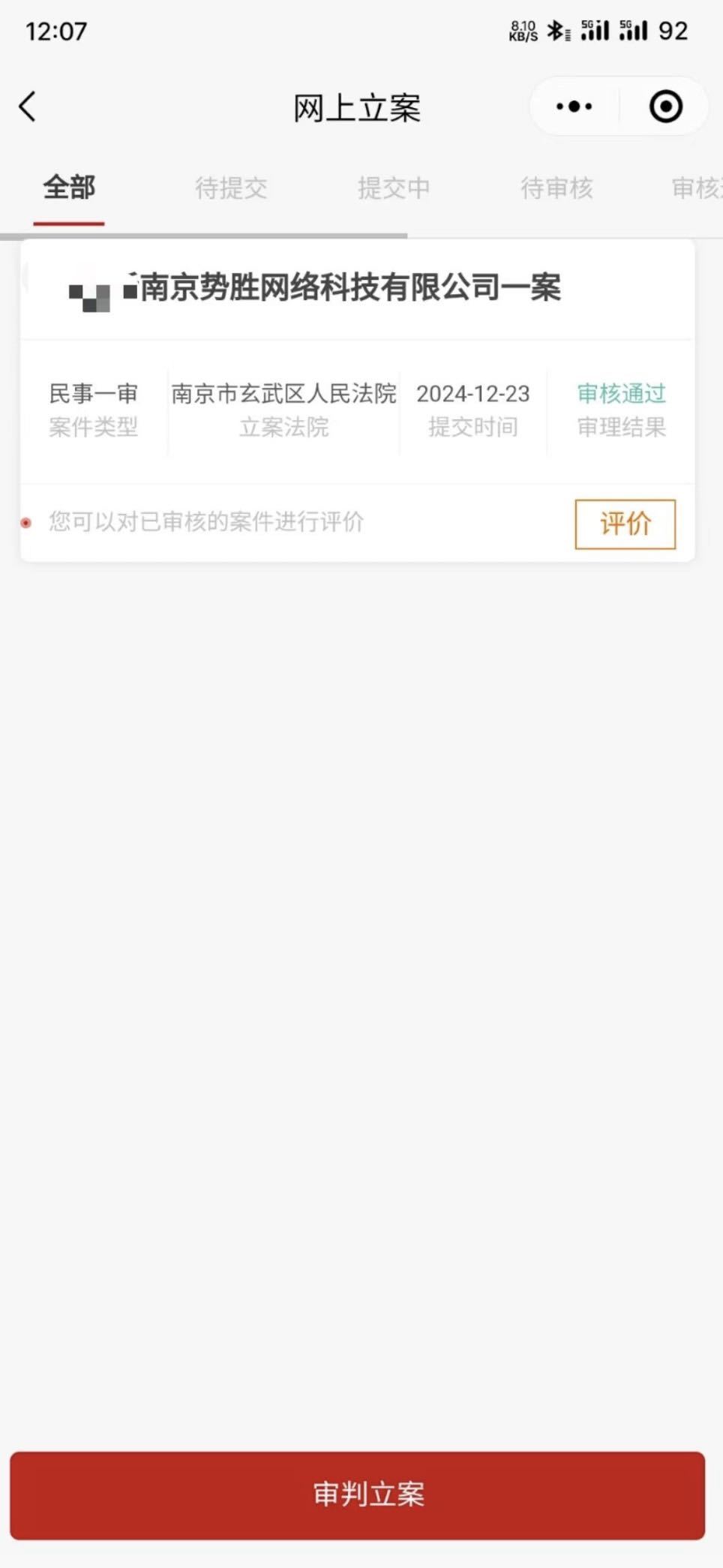
Task: Go back from 网上立案 page
Action: click(28, 107)
